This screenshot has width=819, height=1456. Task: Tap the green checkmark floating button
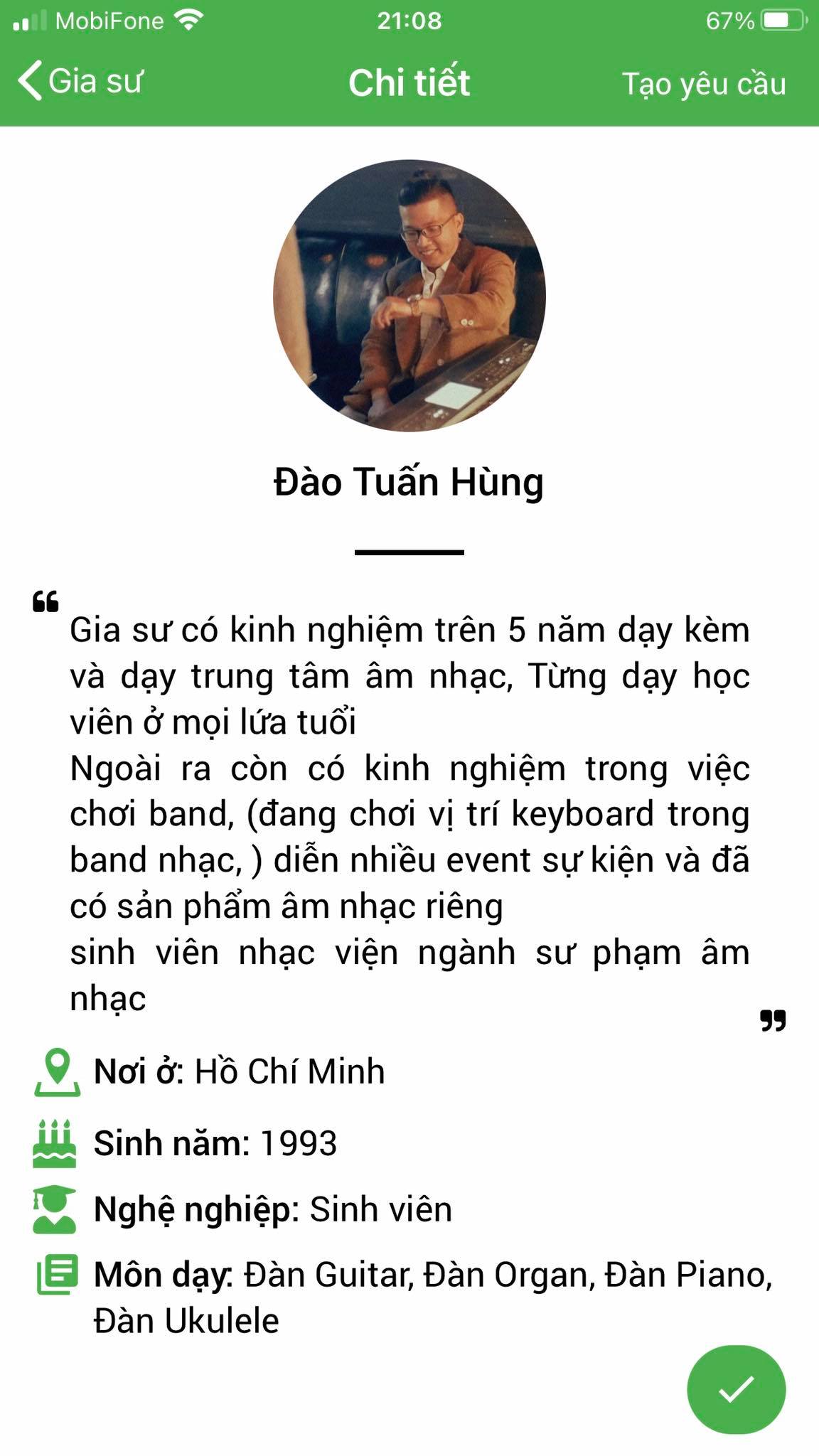coord(736,1389)
